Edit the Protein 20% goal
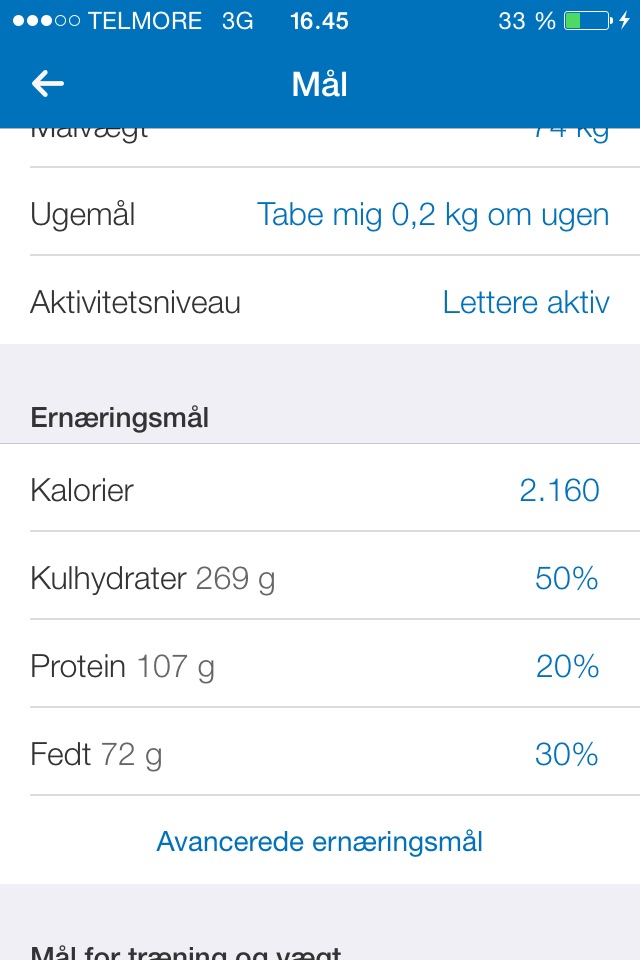 [x=320, y=664]
